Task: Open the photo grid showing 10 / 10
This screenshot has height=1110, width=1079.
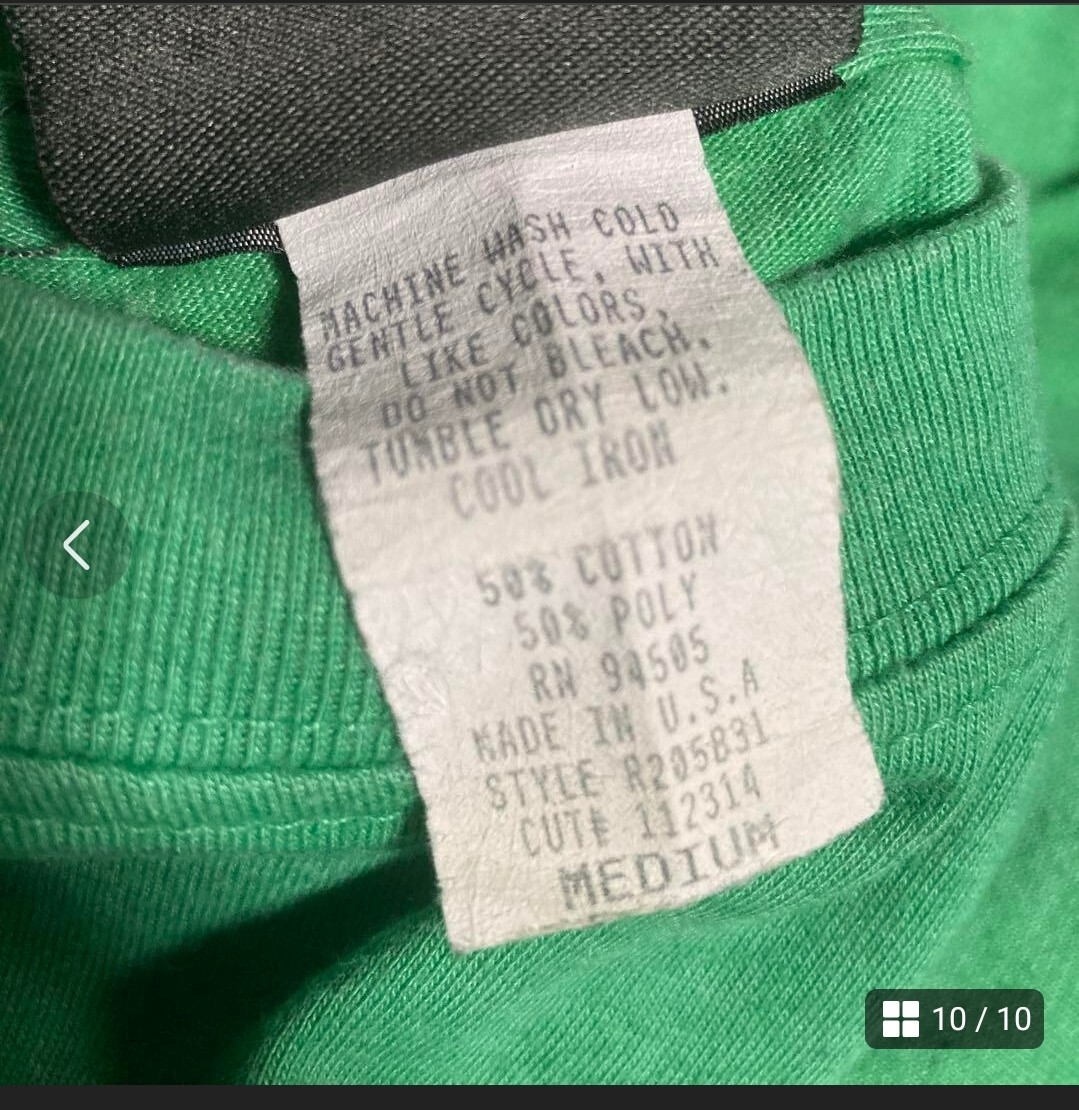Action: click(x=954, y=1019)
